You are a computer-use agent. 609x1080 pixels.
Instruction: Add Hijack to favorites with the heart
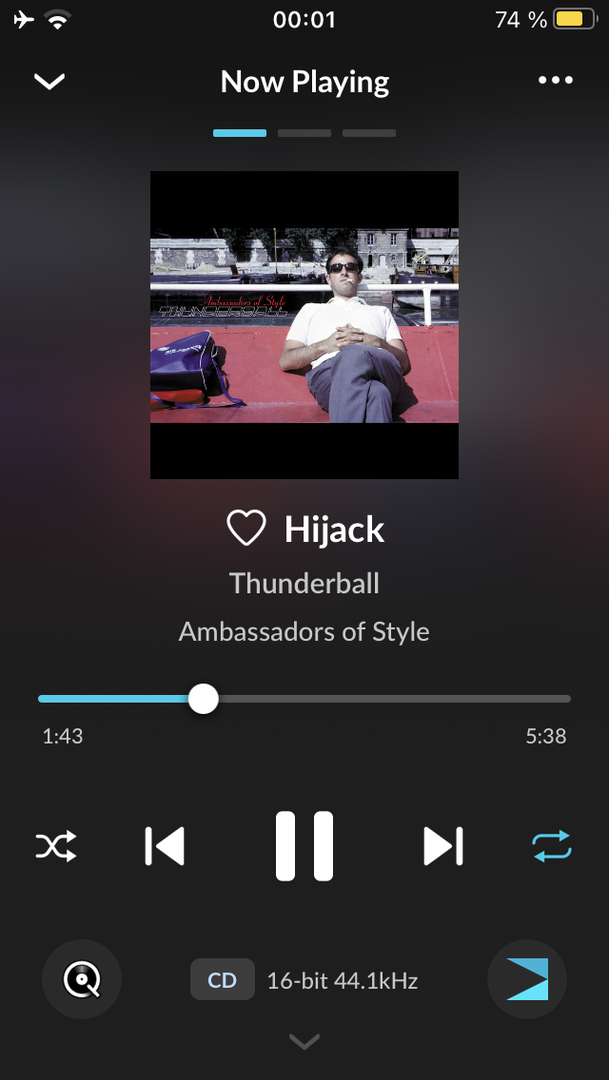pos(246,528)
